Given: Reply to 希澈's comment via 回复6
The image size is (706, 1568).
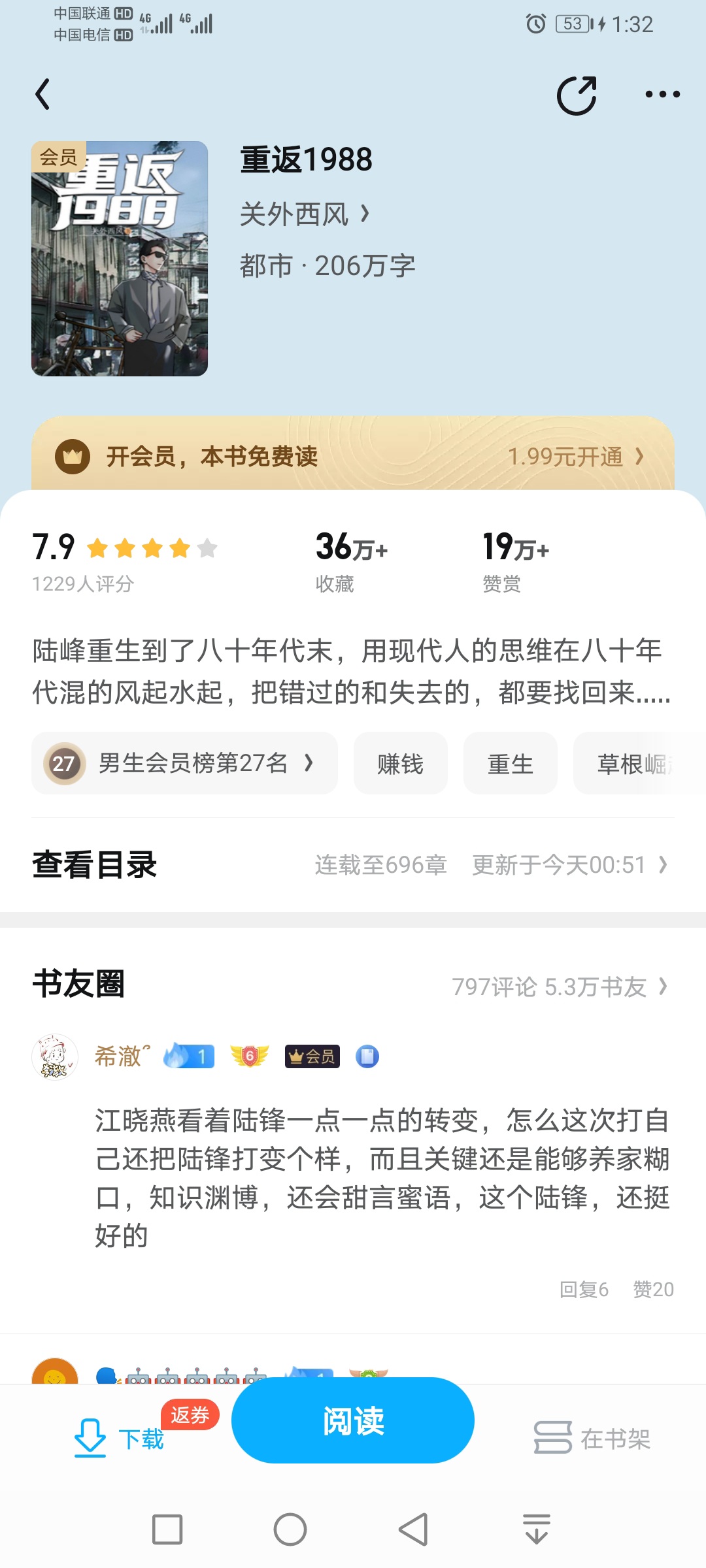Looking at the screenshot, I should click(x=584, y=1289).
